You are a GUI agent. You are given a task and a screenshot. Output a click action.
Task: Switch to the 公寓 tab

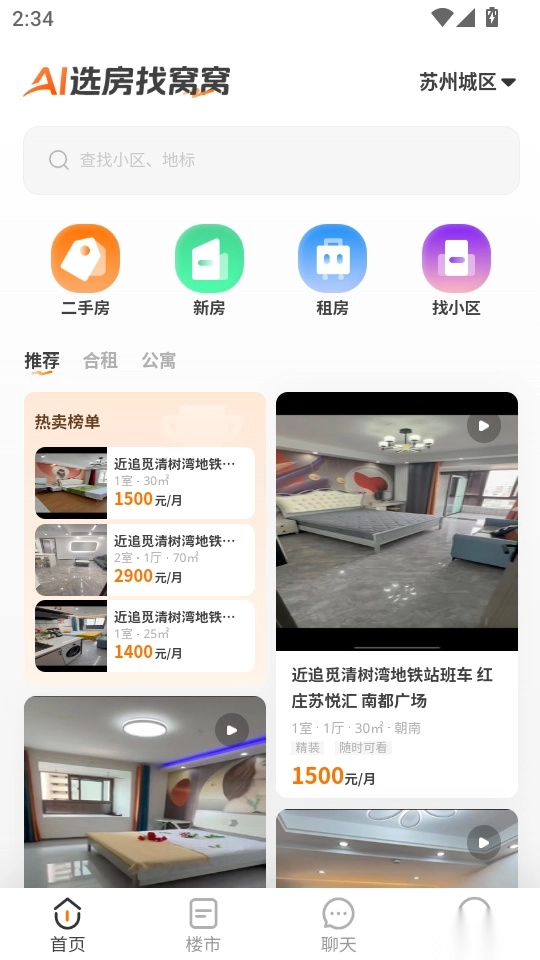pyautogui.click(x=159, y=360)
